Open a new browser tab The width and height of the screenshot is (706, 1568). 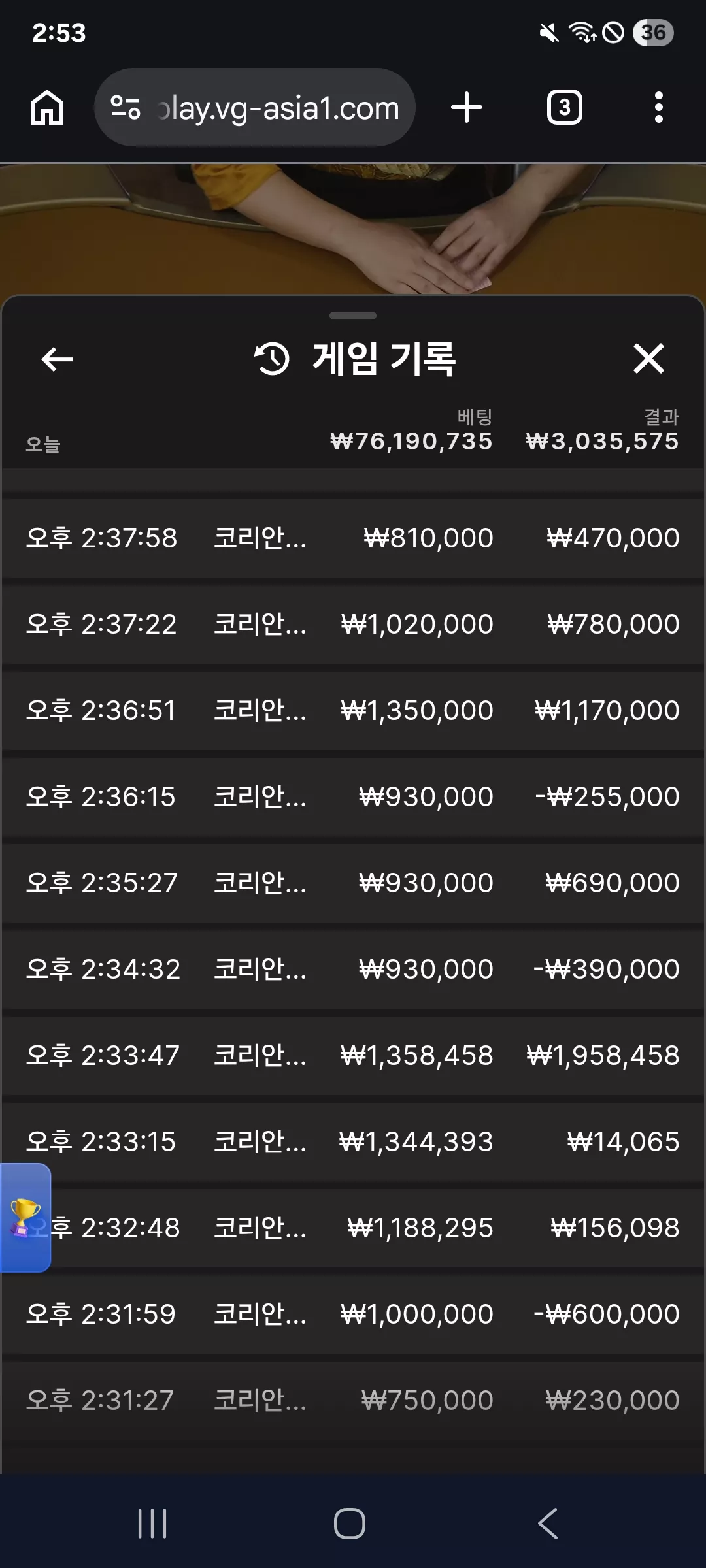pos(467,108)
